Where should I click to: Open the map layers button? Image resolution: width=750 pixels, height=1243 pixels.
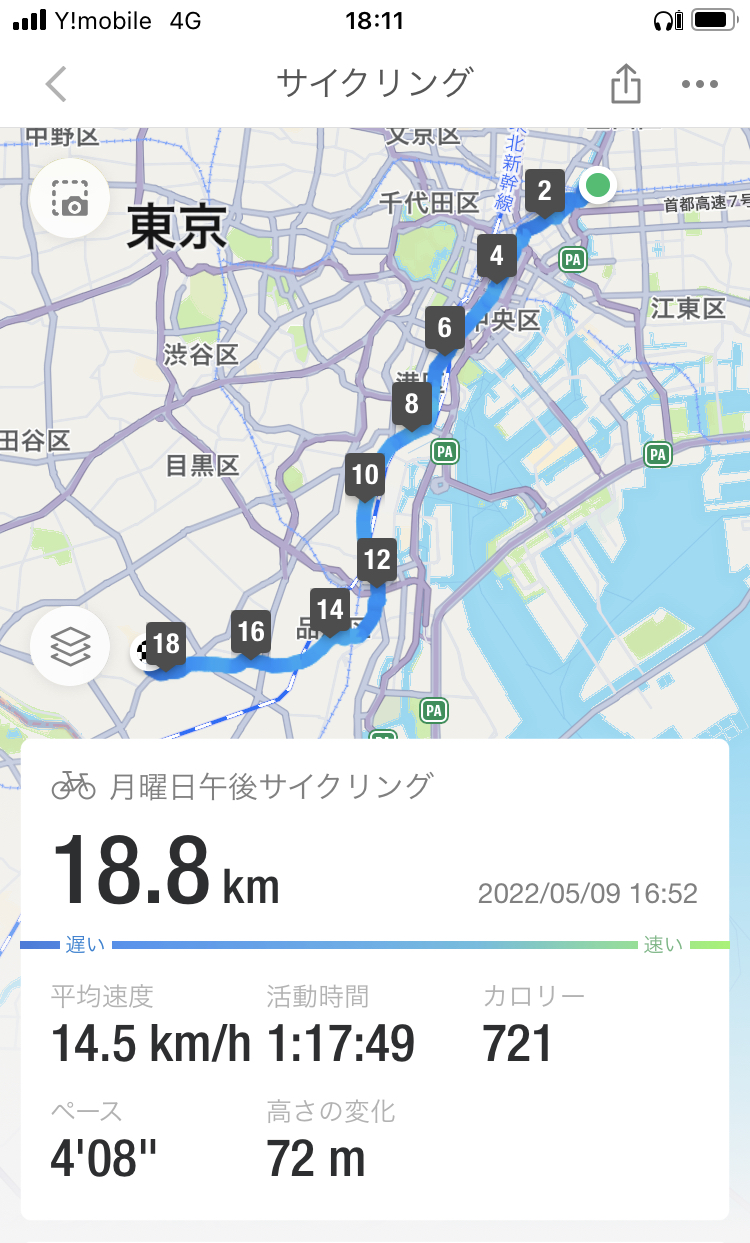(70, 647)
